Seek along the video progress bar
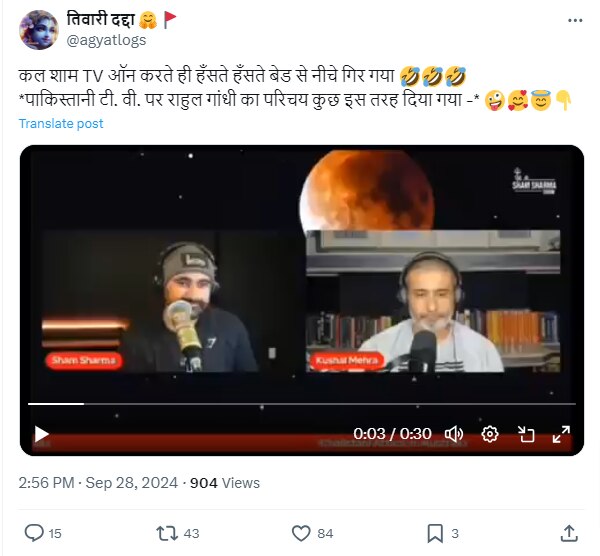Screen dimensions: 600x556 [300, 404]
